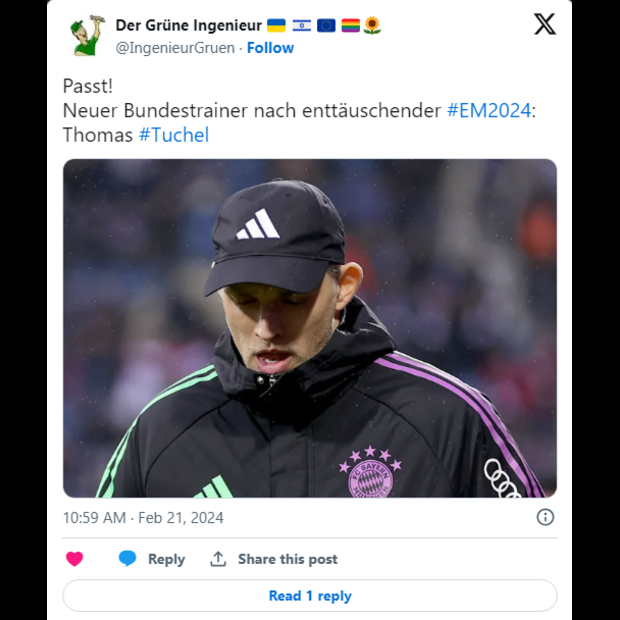This screenshot has width=620, height=620.
Task: Open the tweet's photo
Action: pos(310,328)
